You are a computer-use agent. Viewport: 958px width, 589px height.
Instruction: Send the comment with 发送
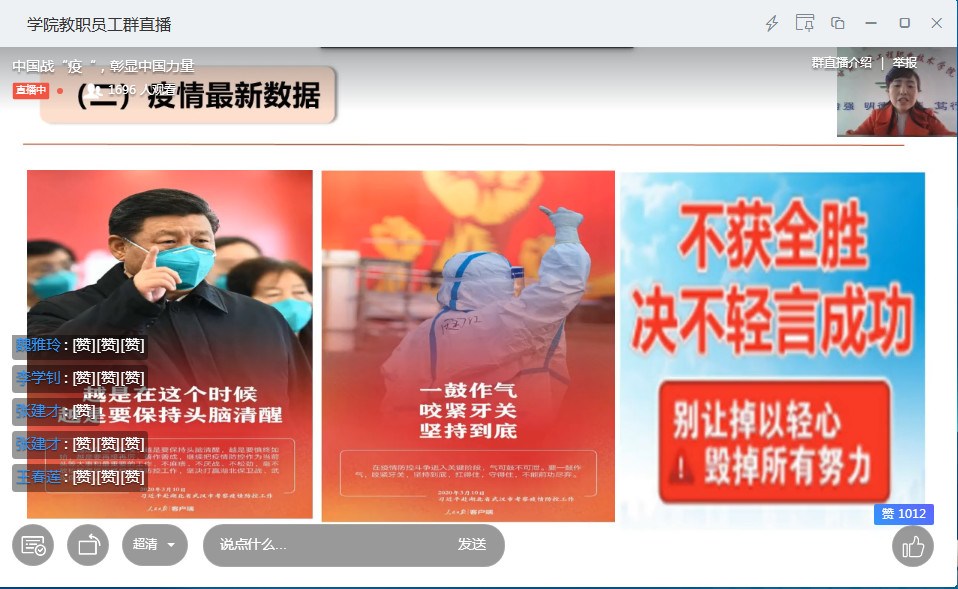pos(472,545)
